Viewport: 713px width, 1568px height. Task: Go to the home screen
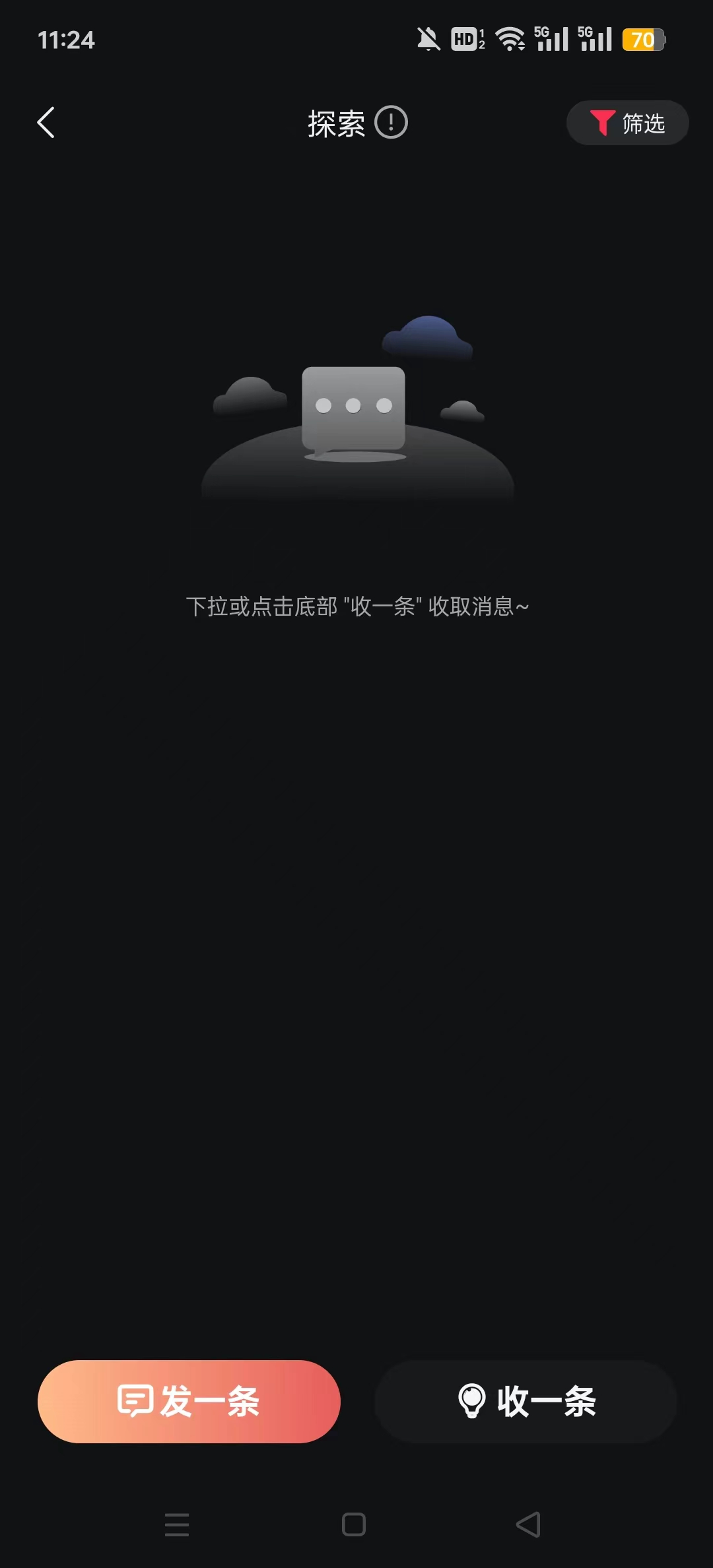[354, 1524]
